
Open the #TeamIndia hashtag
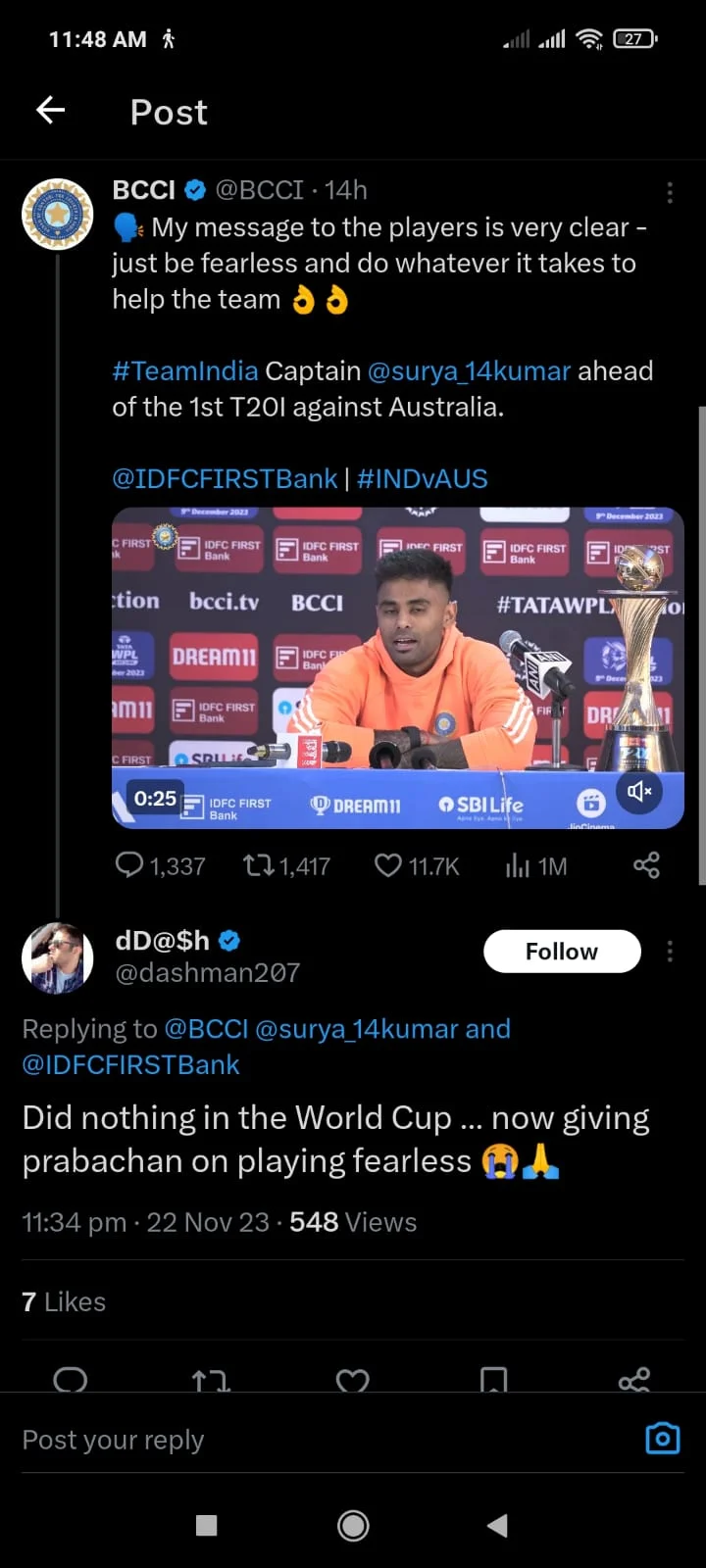coord(185,371)
